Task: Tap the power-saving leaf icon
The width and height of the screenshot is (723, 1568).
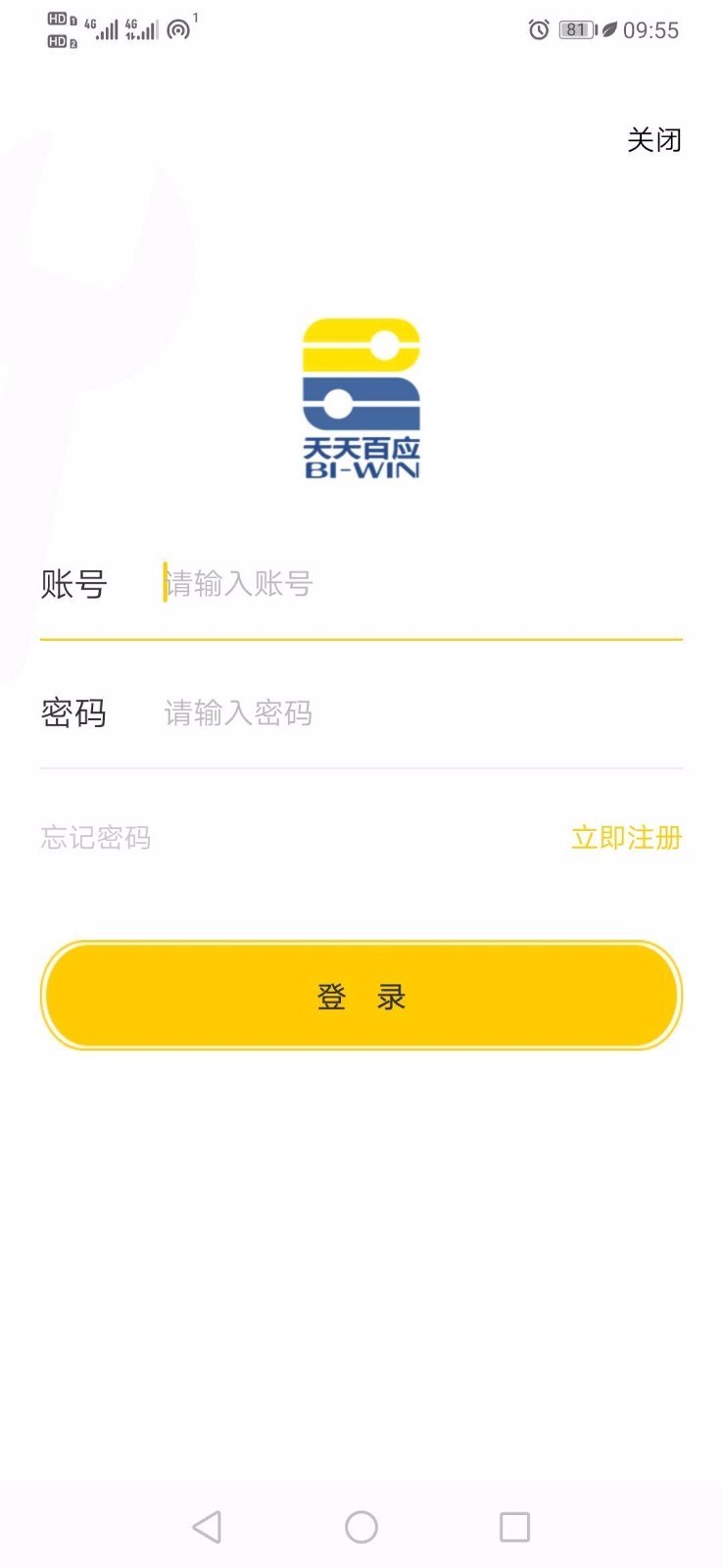Action: click(608, 30)
